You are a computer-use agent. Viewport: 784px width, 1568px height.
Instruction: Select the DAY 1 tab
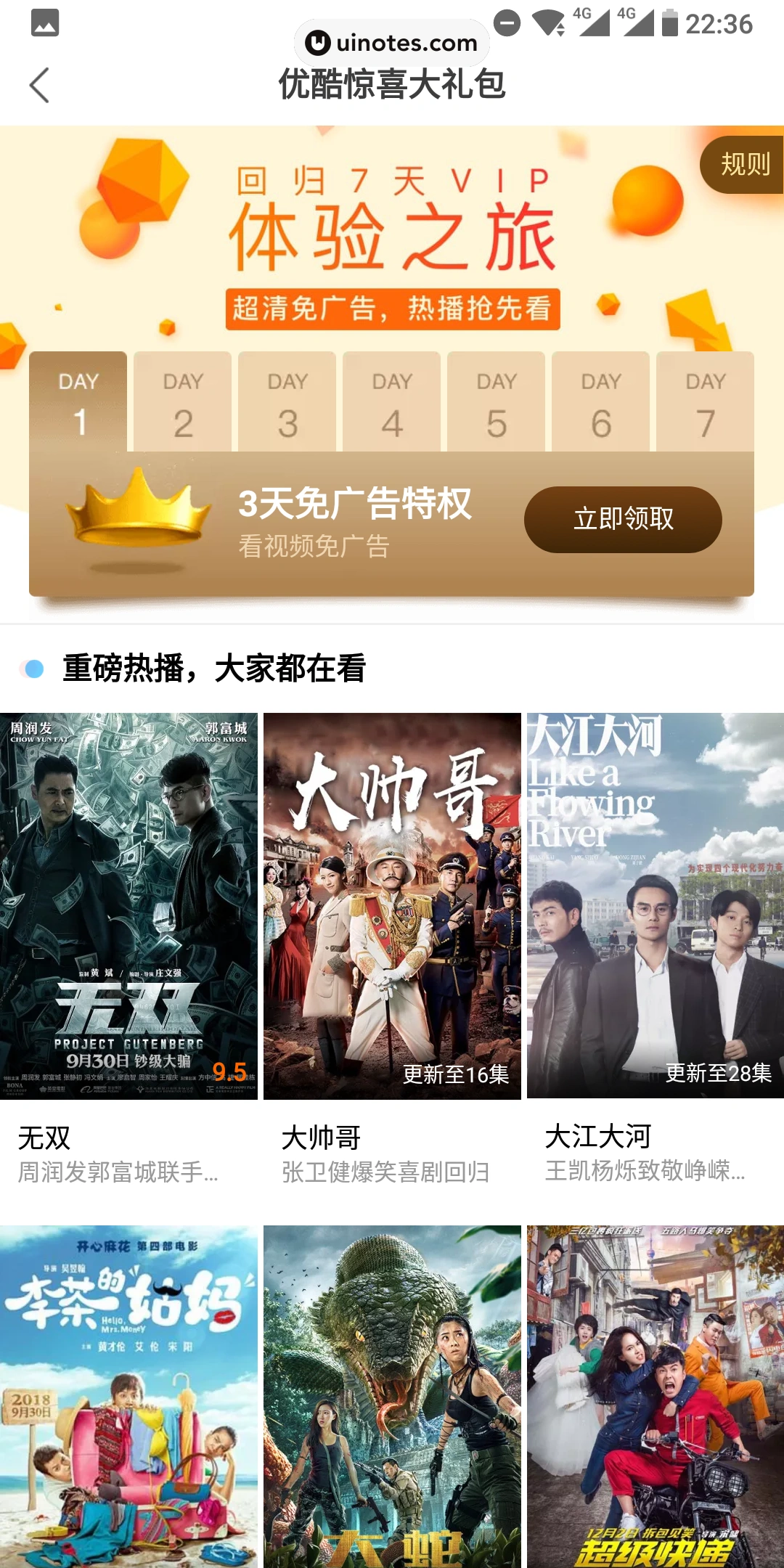78,402
